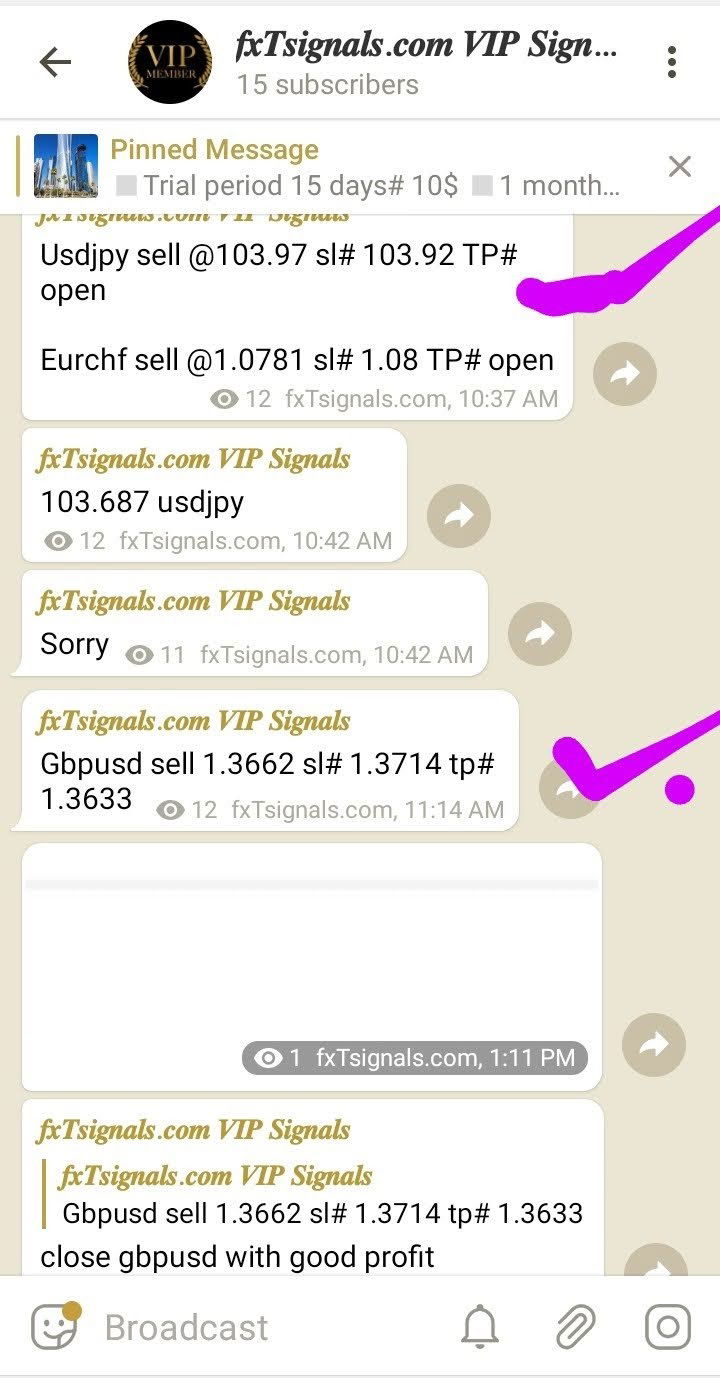
Task: Open the channel overflow menu
Action: [672, 62]
